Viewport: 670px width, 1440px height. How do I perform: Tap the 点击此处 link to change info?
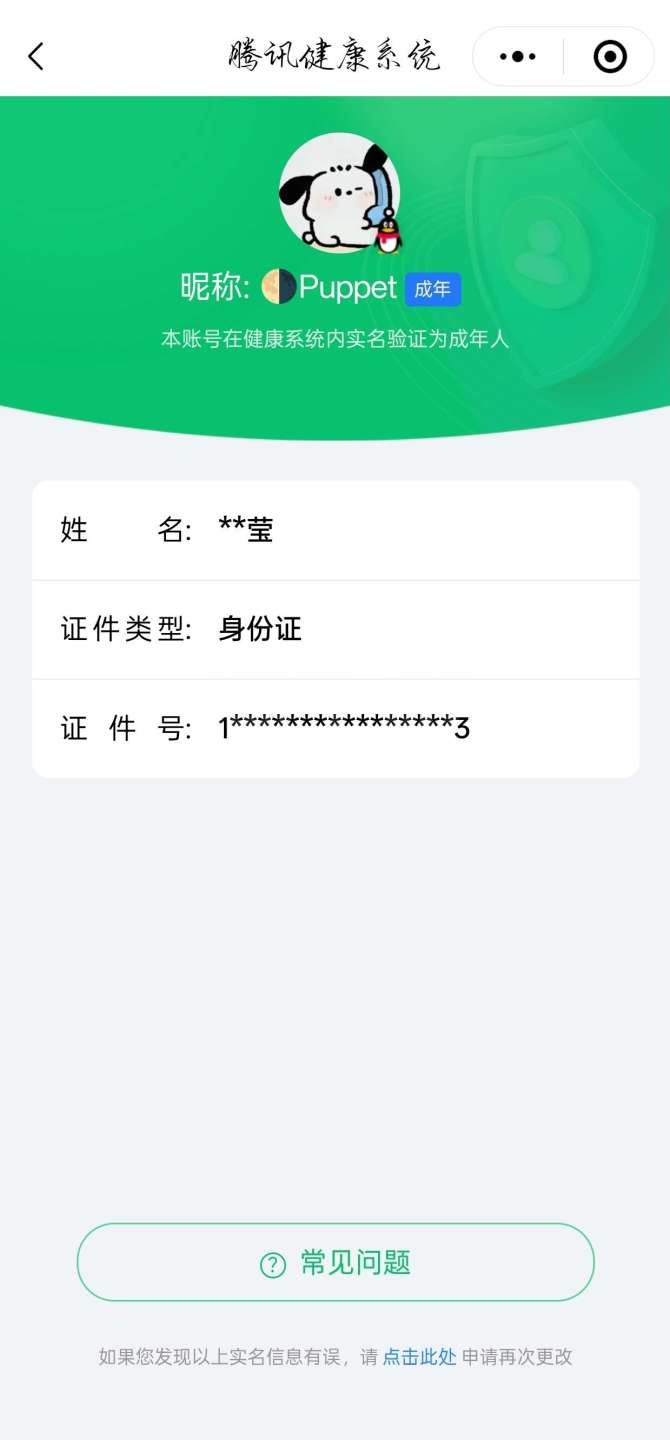pos(419,1357)
